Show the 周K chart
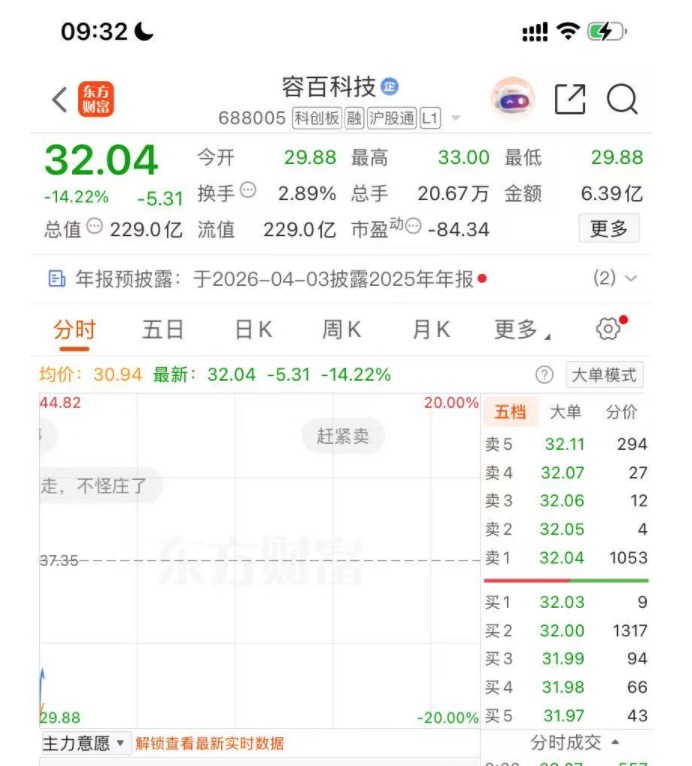This screenshot has height=766, width=692. coord(341,330)
